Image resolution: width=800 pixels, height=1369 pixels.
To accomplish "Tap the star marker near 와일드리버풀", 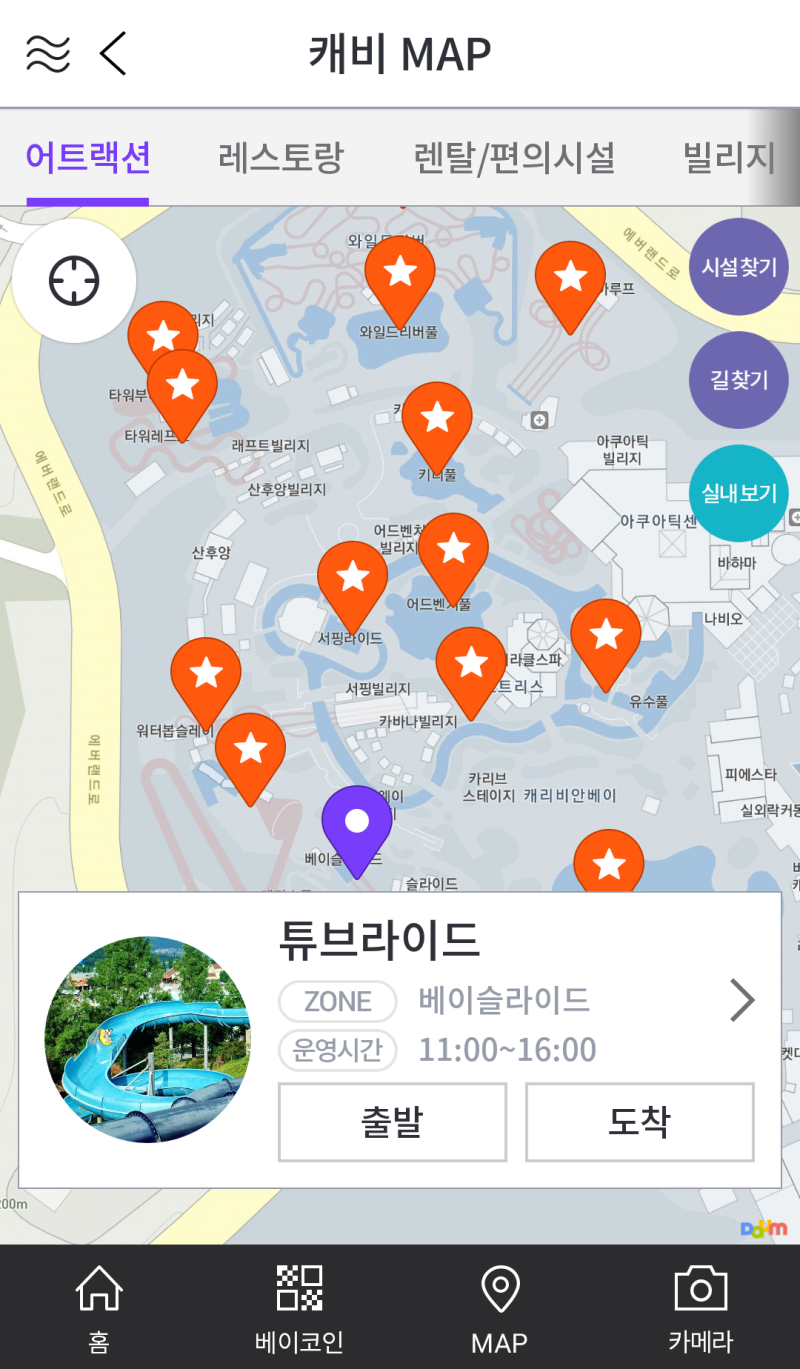I will [x=399, y=272].
